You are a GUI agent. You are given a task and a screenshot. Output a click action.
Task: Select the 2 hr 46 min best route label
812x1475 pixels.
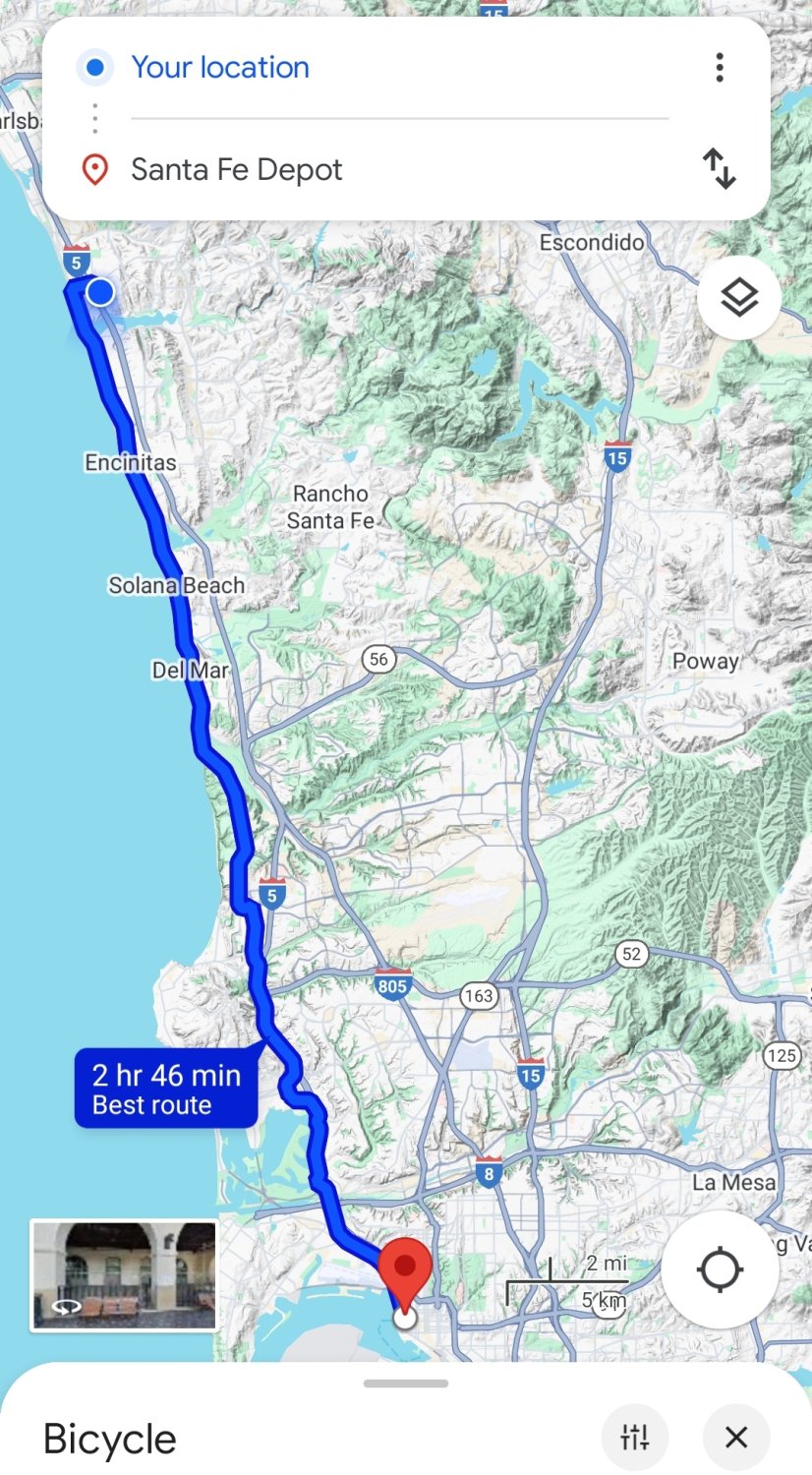click(166, 1089)
